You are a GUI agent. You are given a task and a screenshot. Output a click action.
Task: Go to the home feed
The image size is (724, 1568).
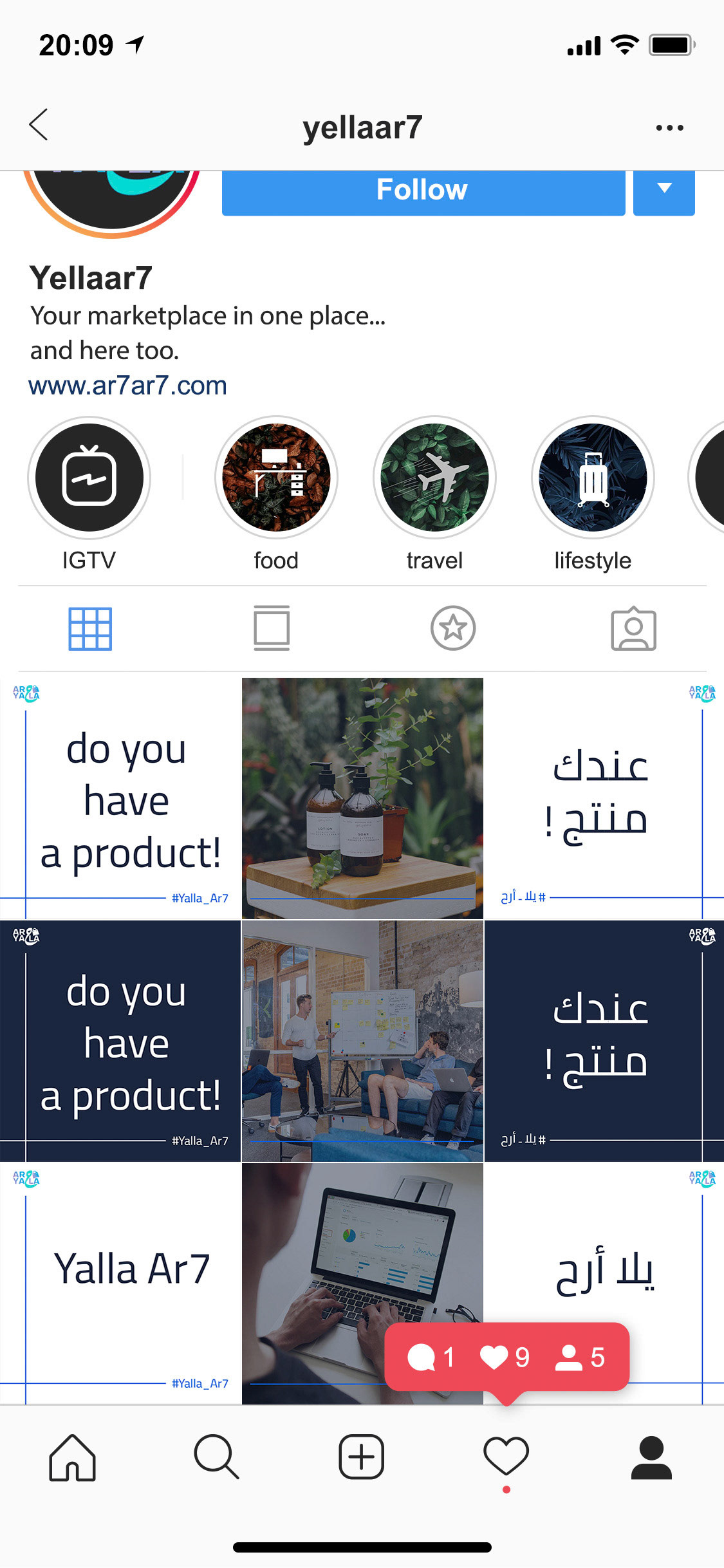(72, 1457)
